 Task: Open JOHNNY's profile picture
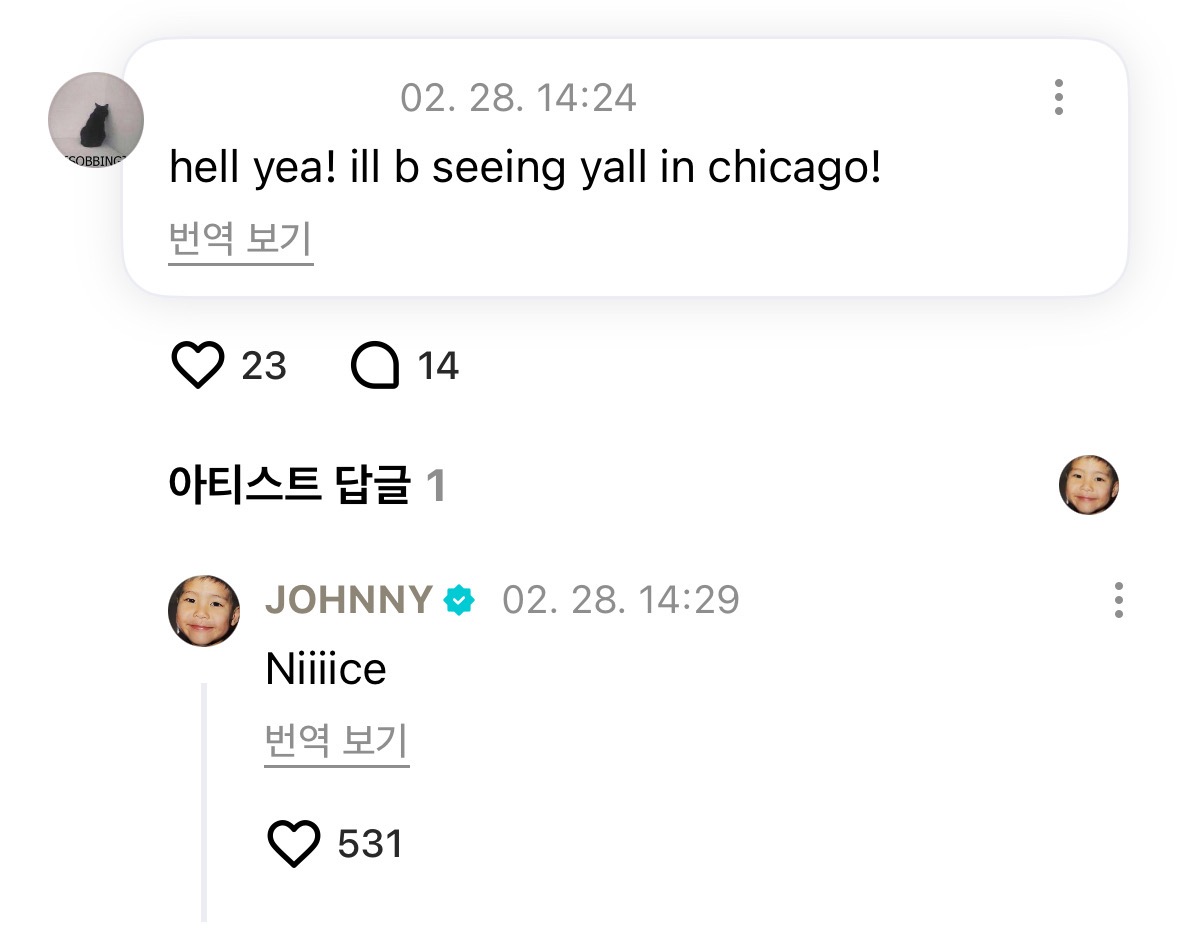[204, 611]
